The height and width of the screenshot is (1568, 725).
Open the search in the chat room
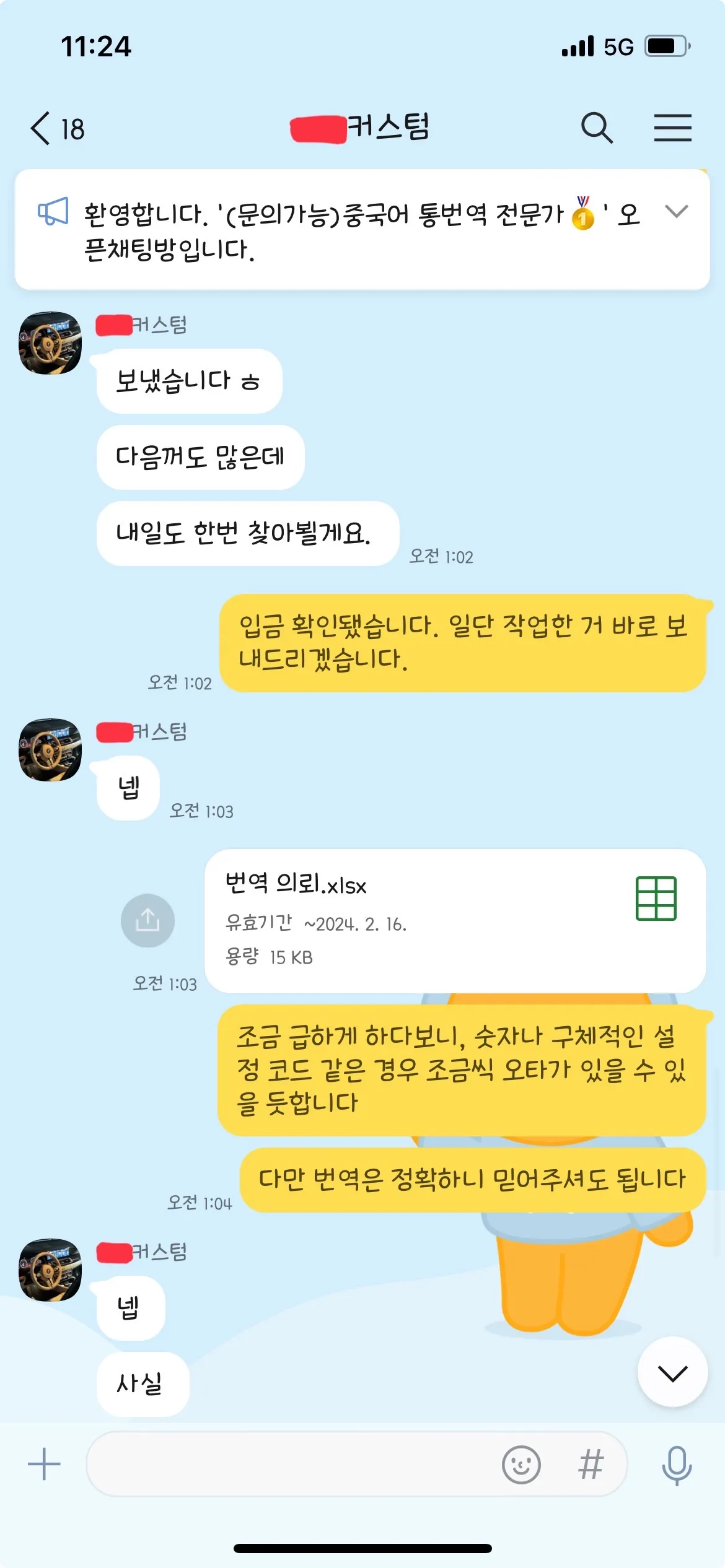coord(597,127)
